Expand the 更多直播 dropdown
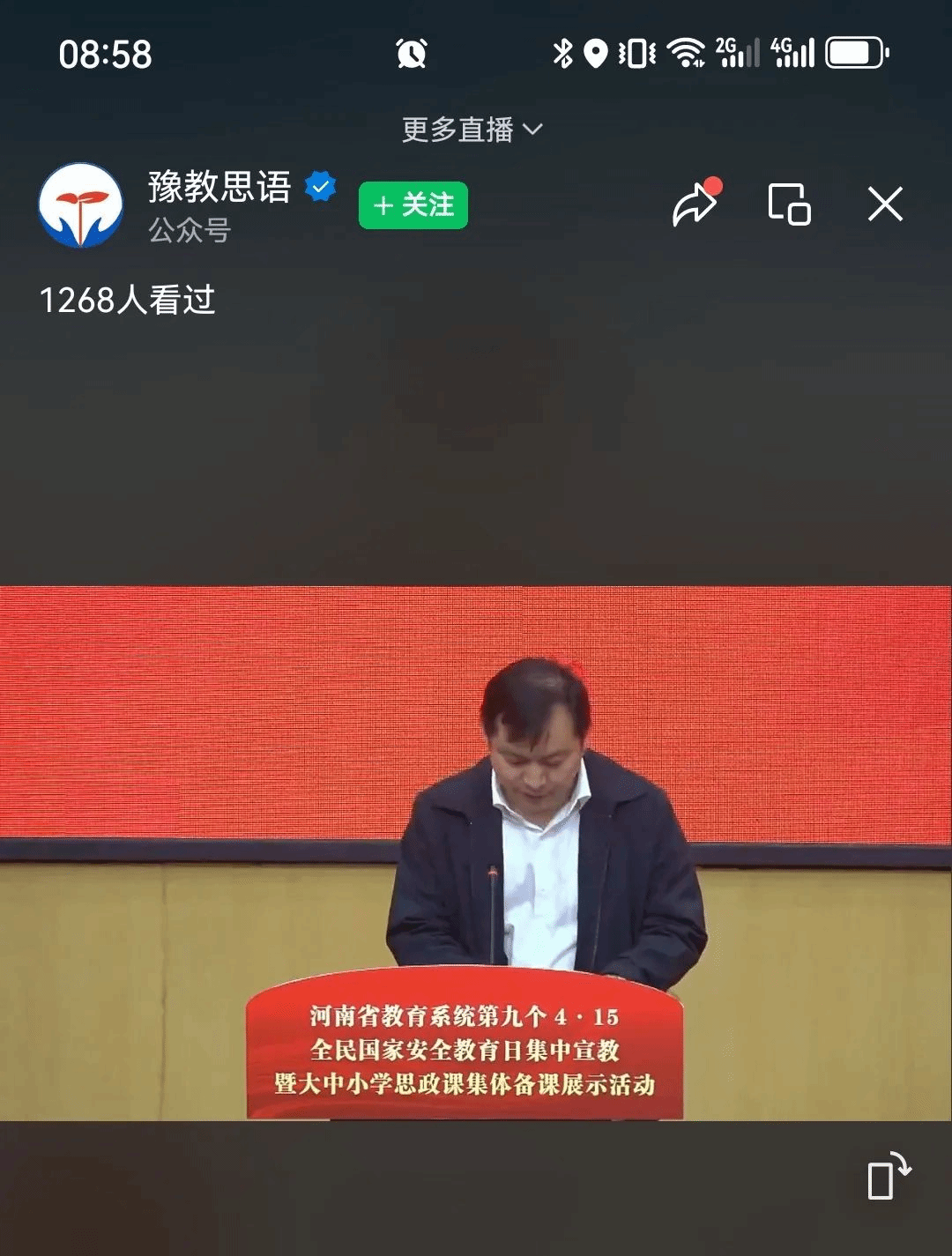 click(x=472, y=130)
